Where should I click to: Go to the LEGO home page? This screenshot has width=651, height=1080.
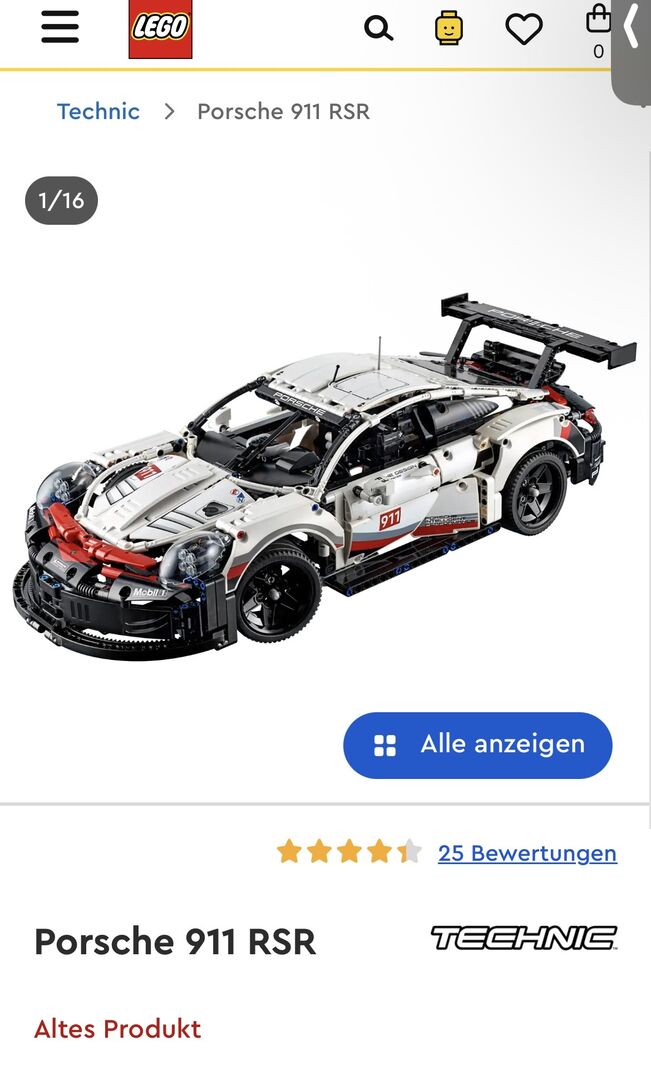[160, 29]
